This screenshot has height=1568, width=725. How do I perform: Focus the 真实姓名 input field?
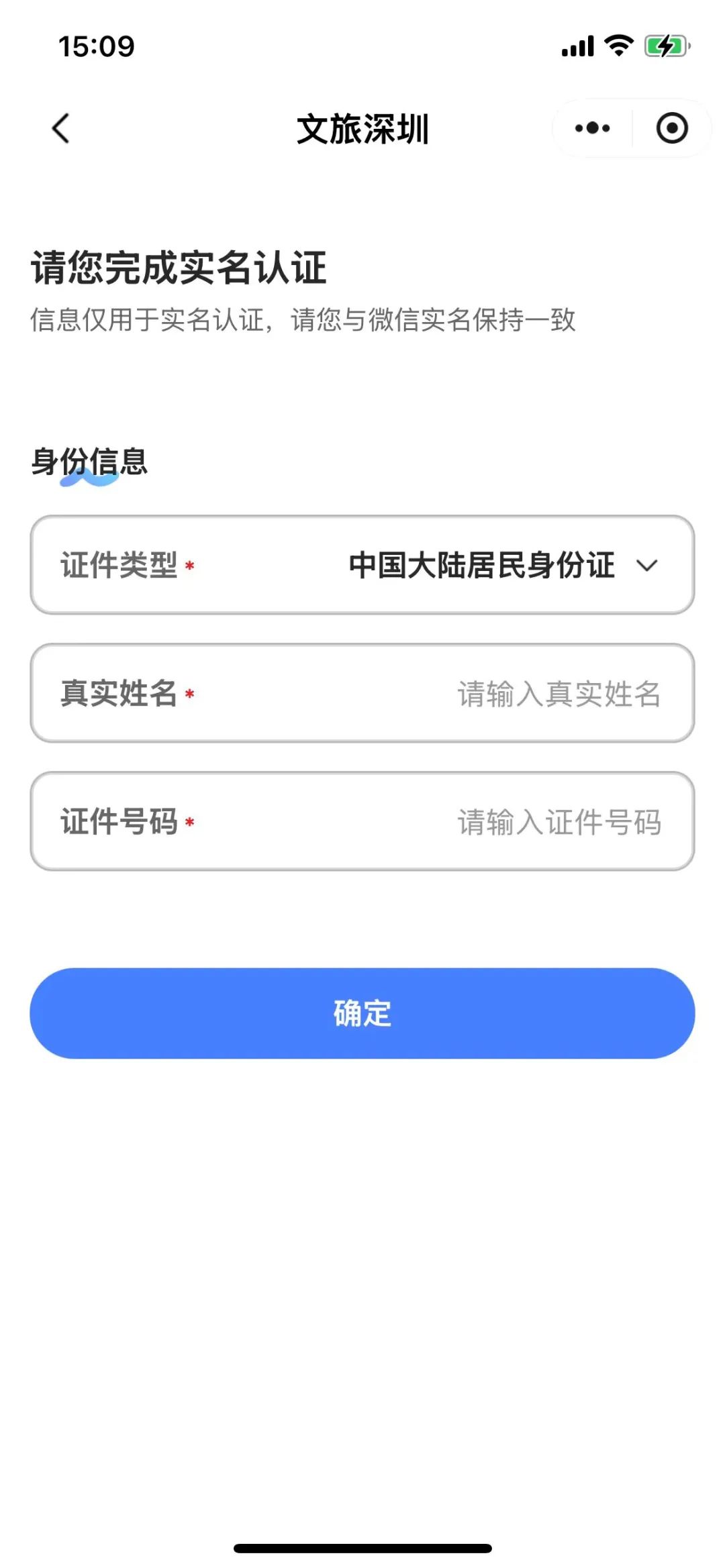click(362, 693)
